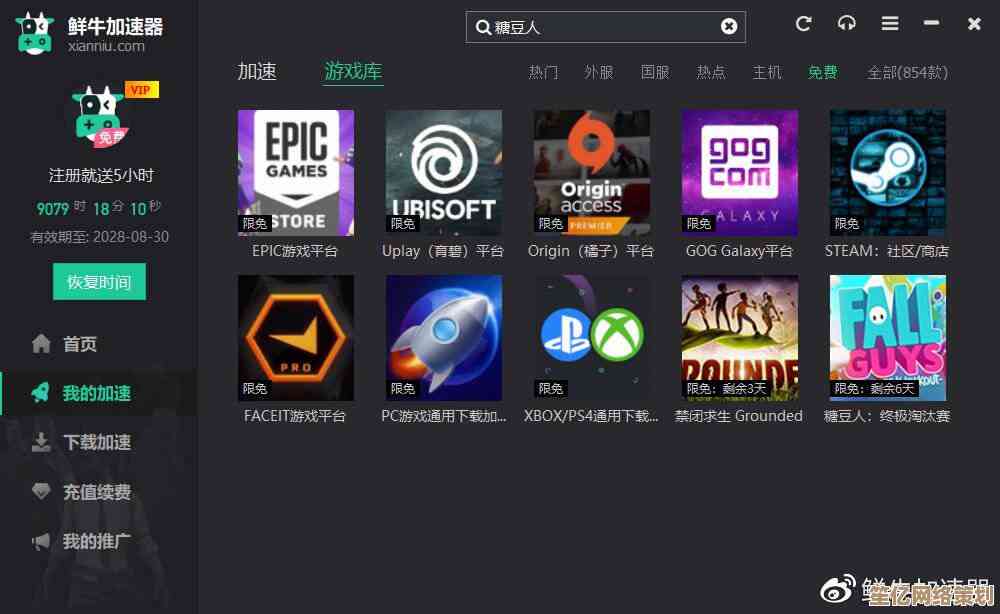Screen dimensions: 1000x614
Task: Select the 热门 filter
Action: (543, 73)
